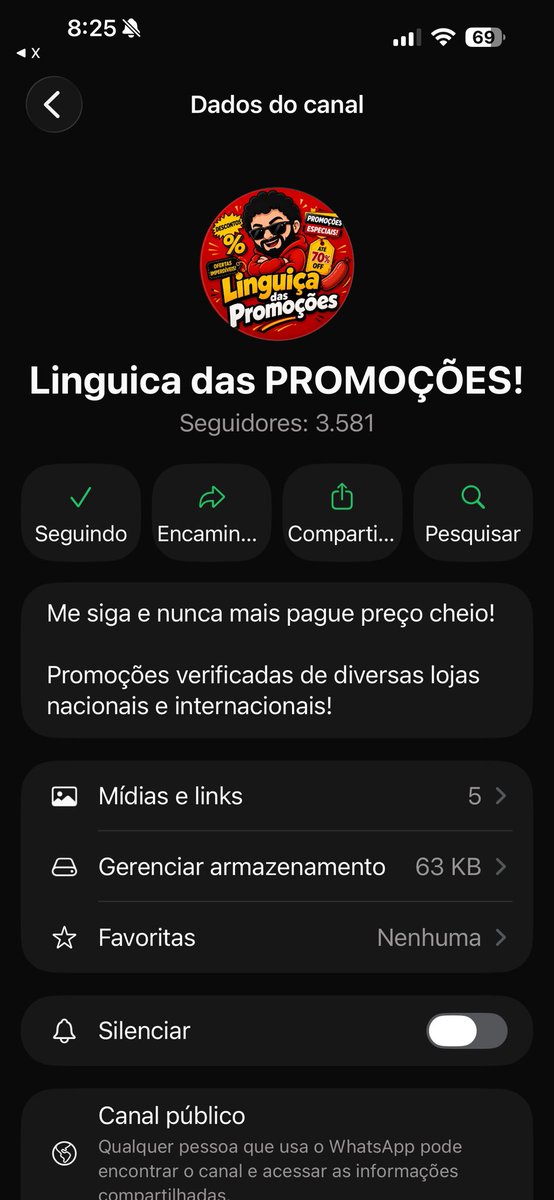Tap the Seguindo button
The height and width of the screenshot is (1200, 554).
(x=81, y=512)
